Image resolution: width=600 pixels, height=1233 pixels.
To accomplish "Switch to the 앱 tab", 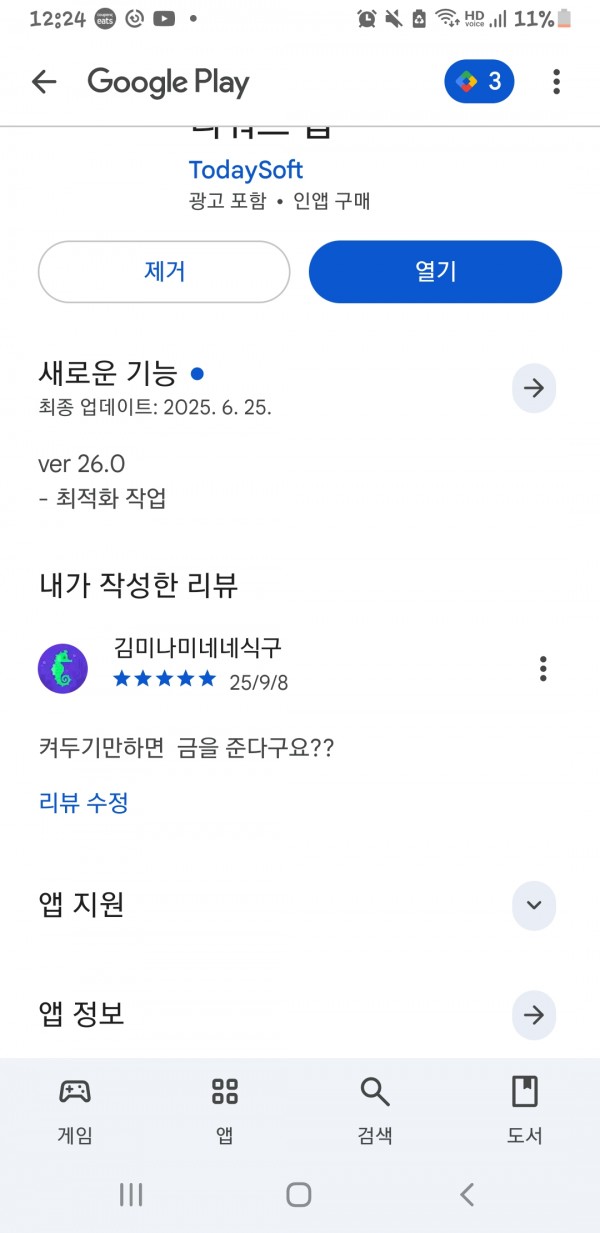I will pos(225,1110).
